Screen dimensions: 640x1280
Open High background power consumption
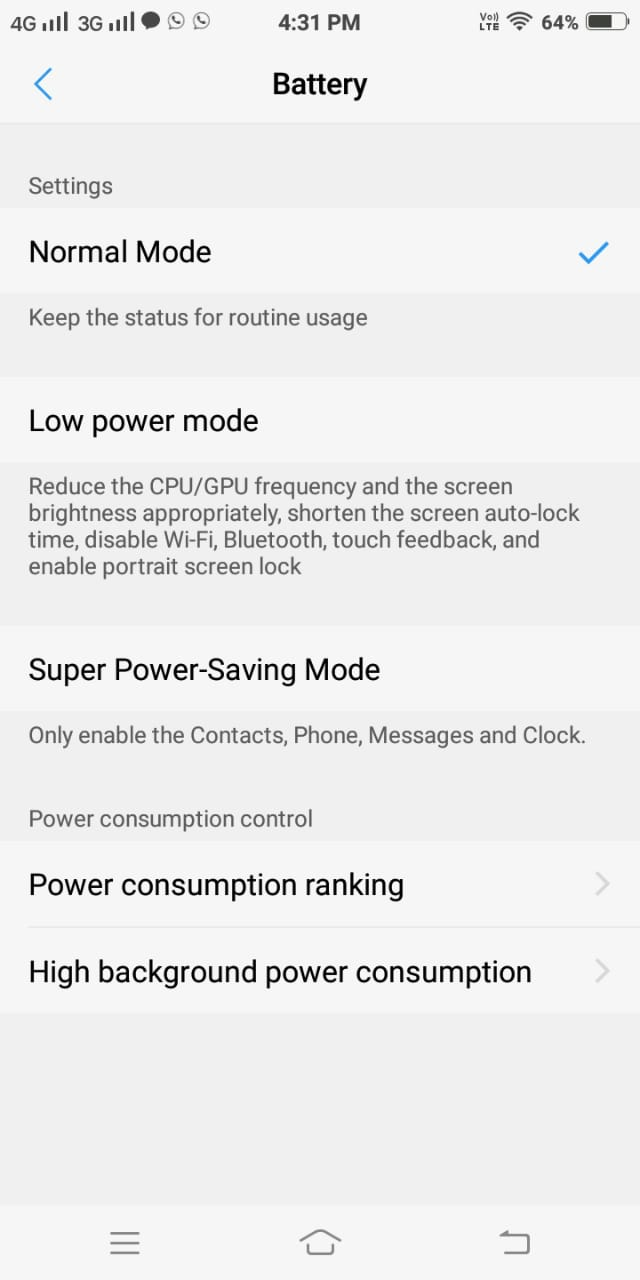(x=320, y=971)
